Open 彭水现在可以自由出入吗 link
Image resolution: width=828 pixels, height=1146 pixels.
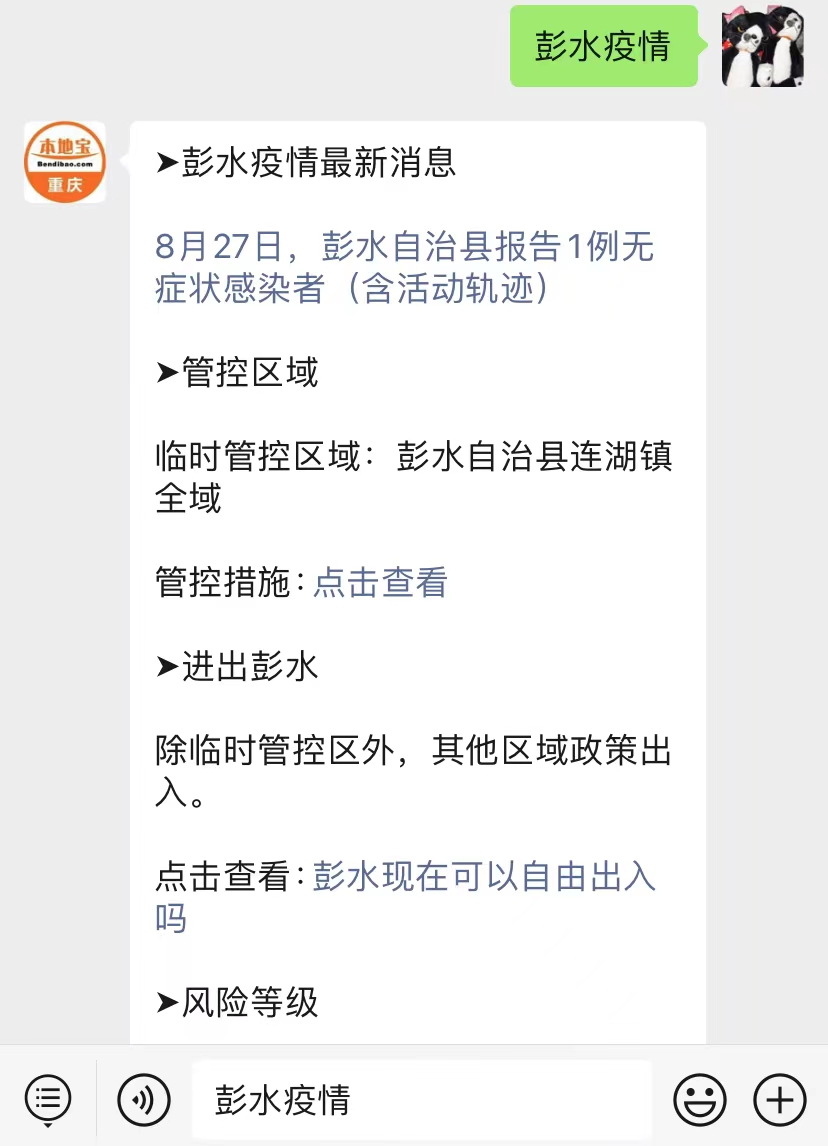(484, 877)
